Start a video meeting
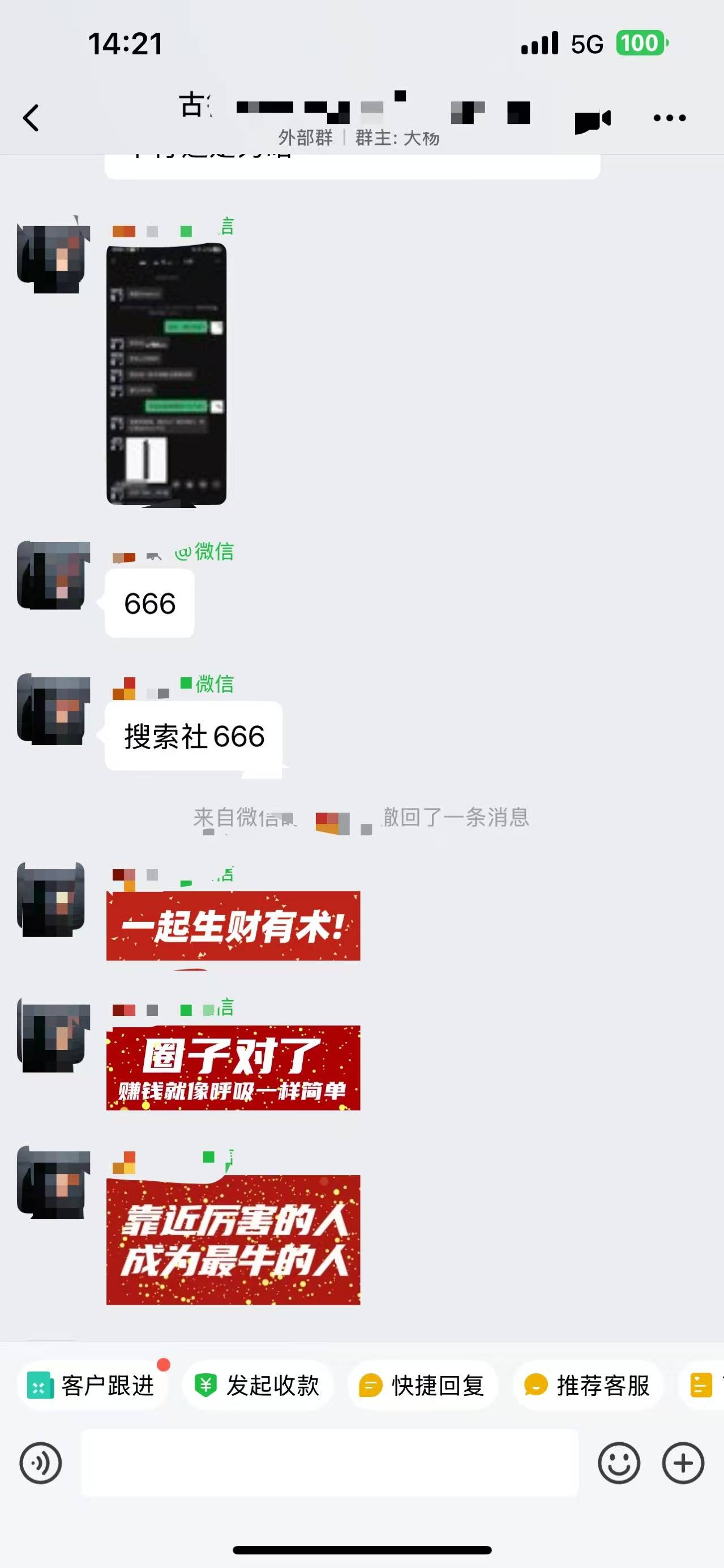Image resolution: width=724 pixels, height=1568 pixels. (x=592, y=121)
